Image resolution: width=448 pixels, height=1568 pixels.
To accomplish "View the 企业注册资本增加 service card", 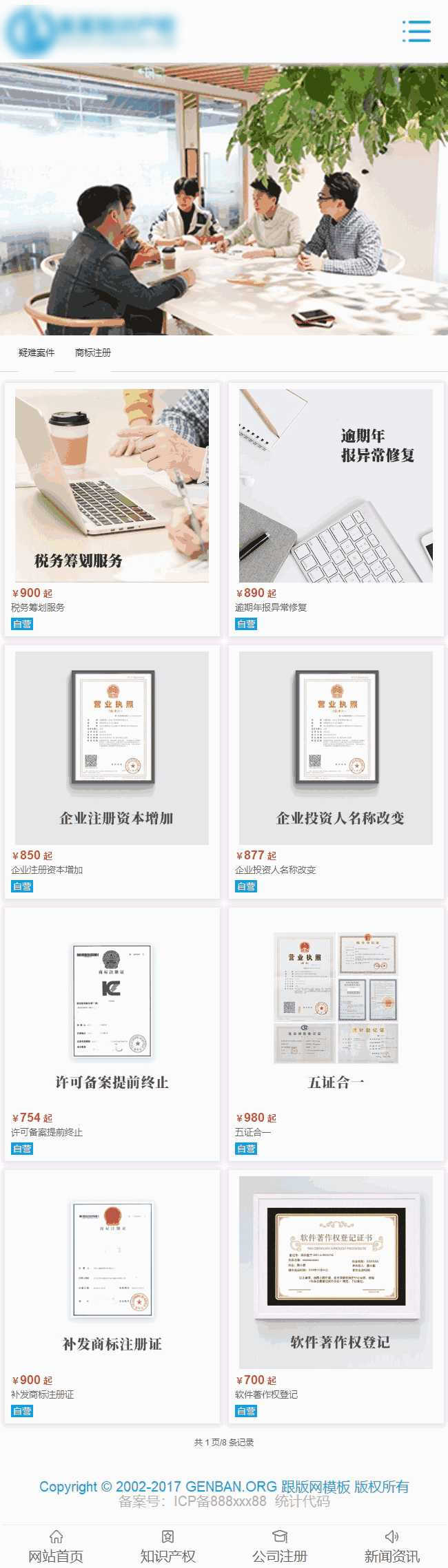I will tap(112, 749).
